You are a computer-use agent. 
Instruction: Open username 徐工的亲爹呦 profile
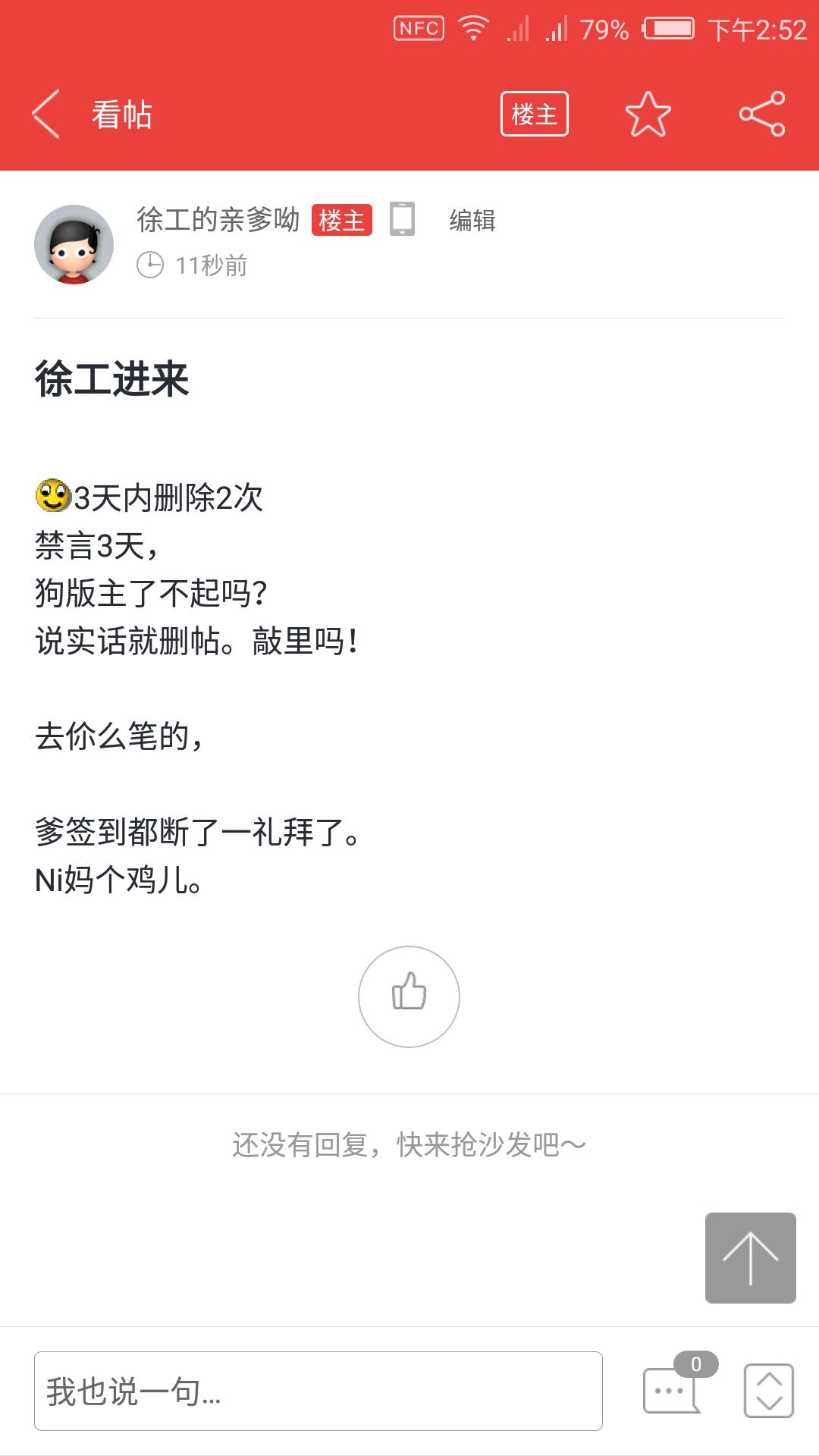tap(218, 220)
